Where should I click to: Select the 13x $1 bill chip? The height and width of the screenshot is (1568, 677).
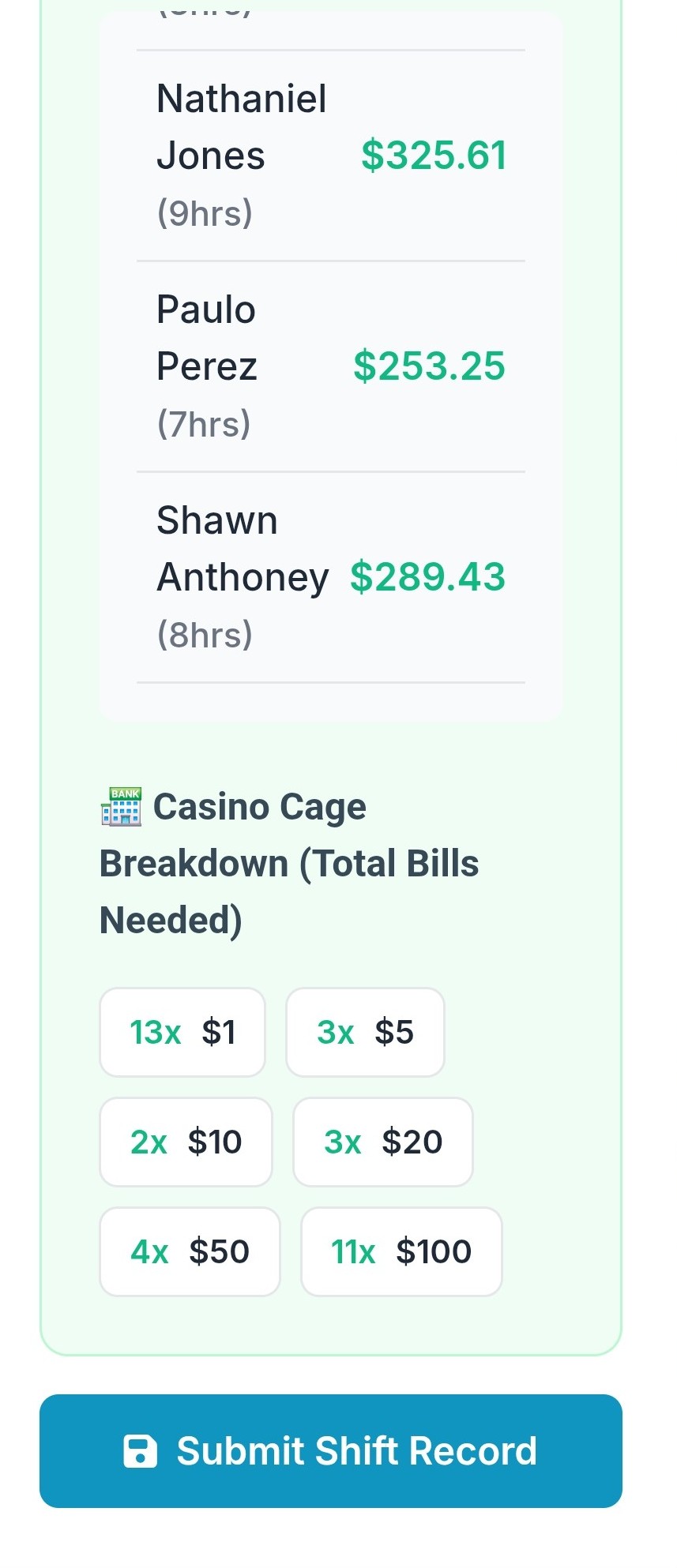182,1031
